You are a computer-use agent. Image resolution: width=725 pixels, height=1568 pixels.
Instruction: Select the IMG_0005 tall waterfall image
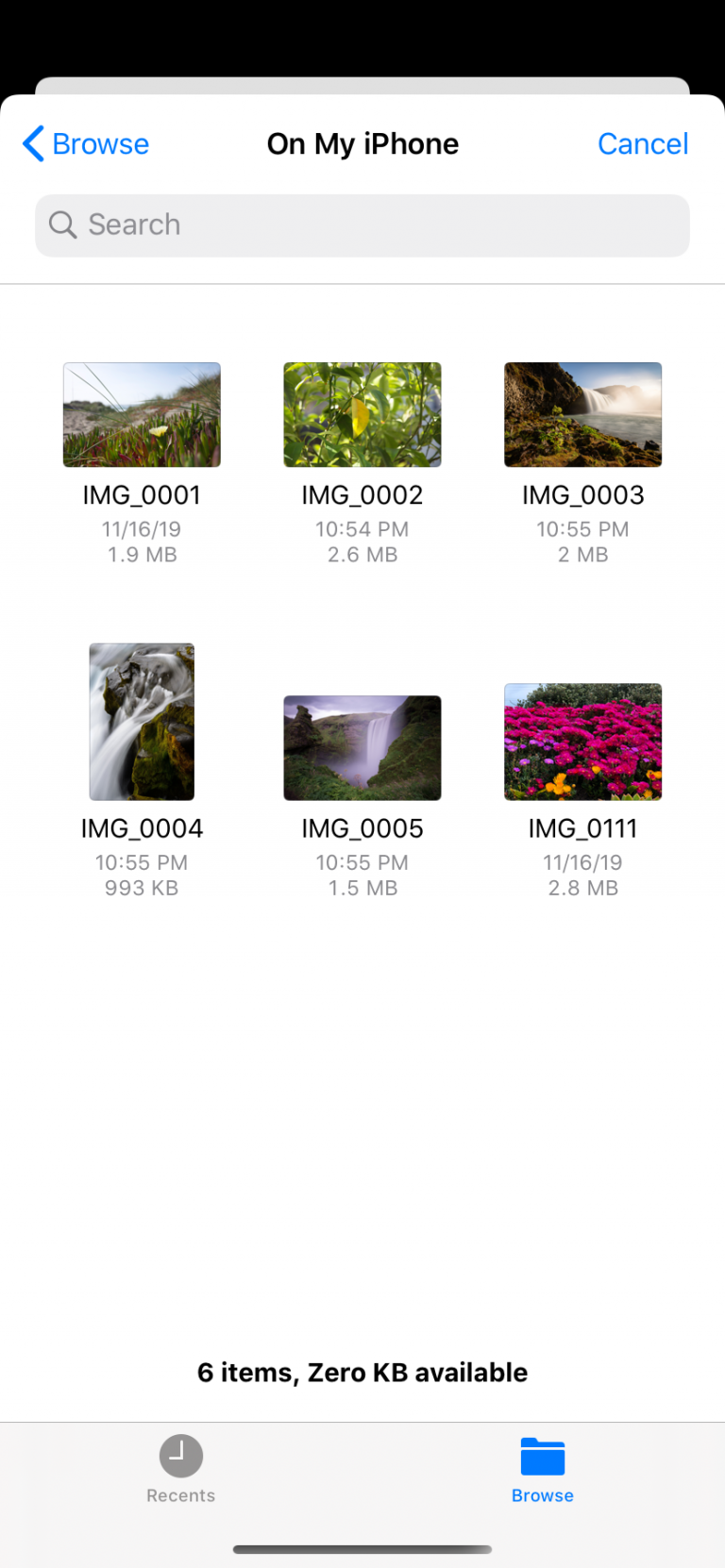point(362,747)
